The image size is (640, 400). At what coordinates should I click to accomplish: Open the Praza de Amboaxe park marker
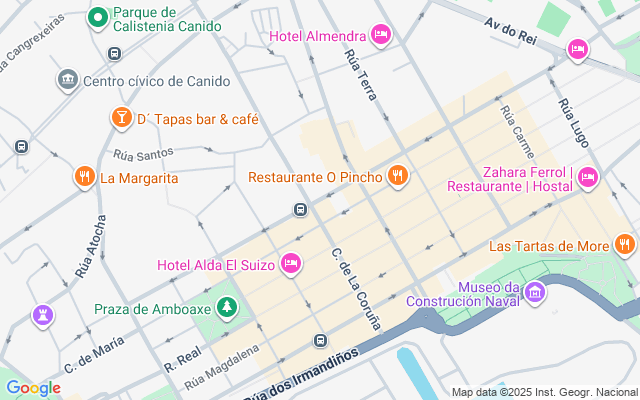[227, 307]
